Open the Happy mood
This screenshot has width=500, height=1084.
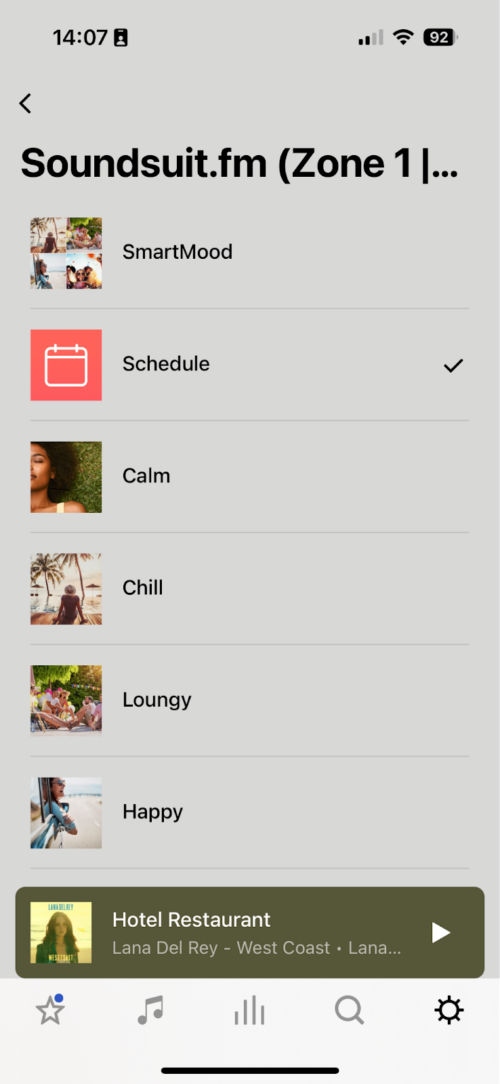coord(250,813)
